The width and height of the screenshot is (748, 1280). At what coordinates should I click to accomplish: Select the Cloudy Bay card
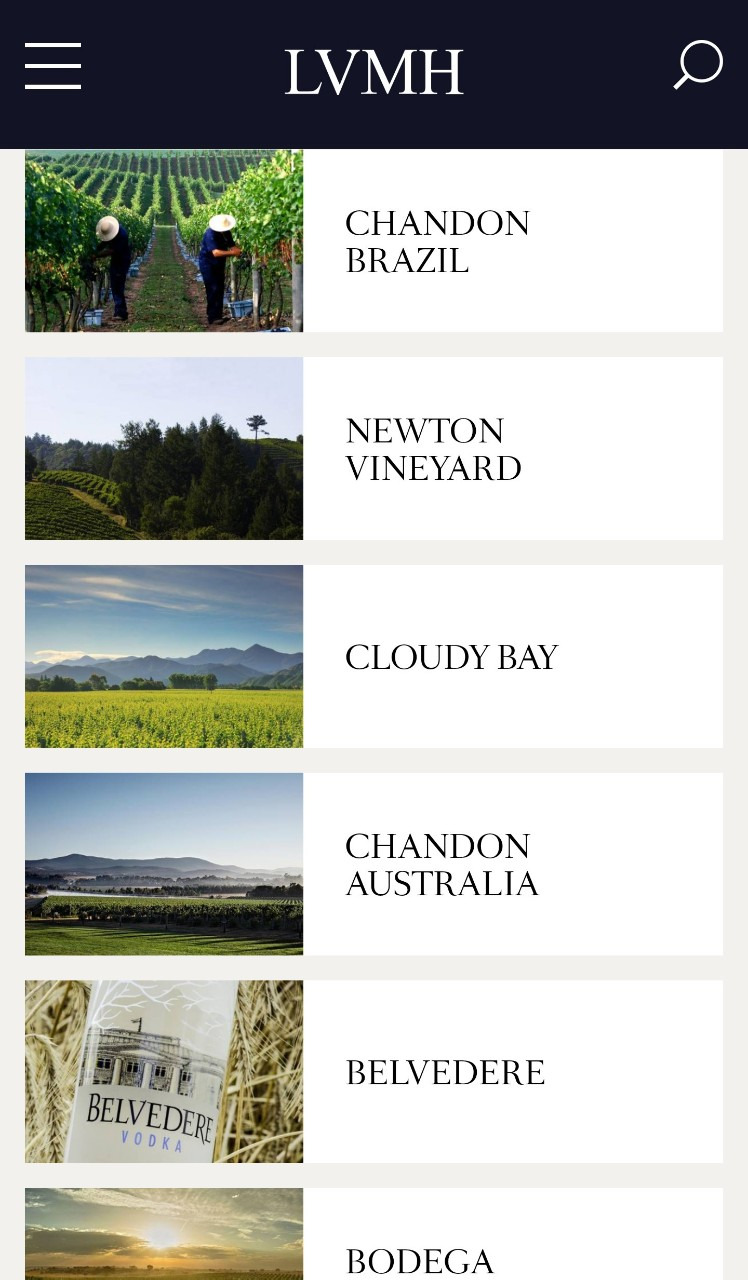[x=374, y=657]
